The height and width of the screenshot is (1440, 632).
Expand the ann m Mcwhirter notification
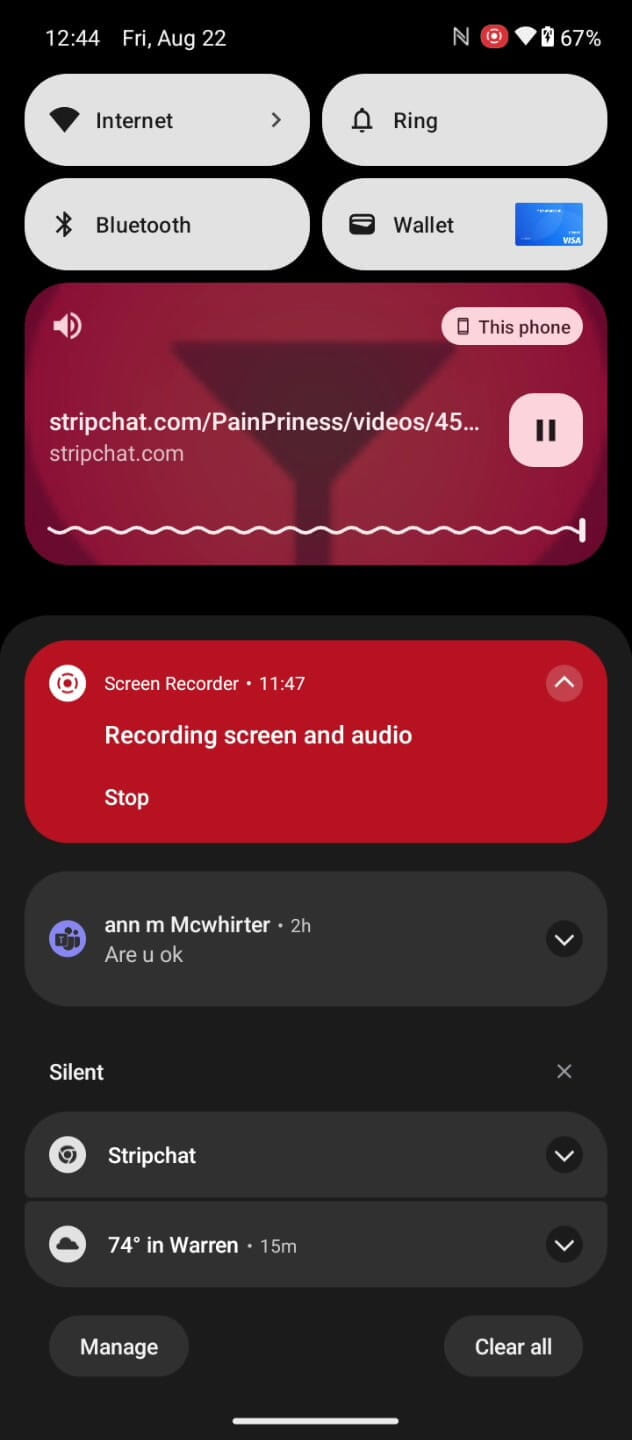pyautogui.click(x=564, y=940)
